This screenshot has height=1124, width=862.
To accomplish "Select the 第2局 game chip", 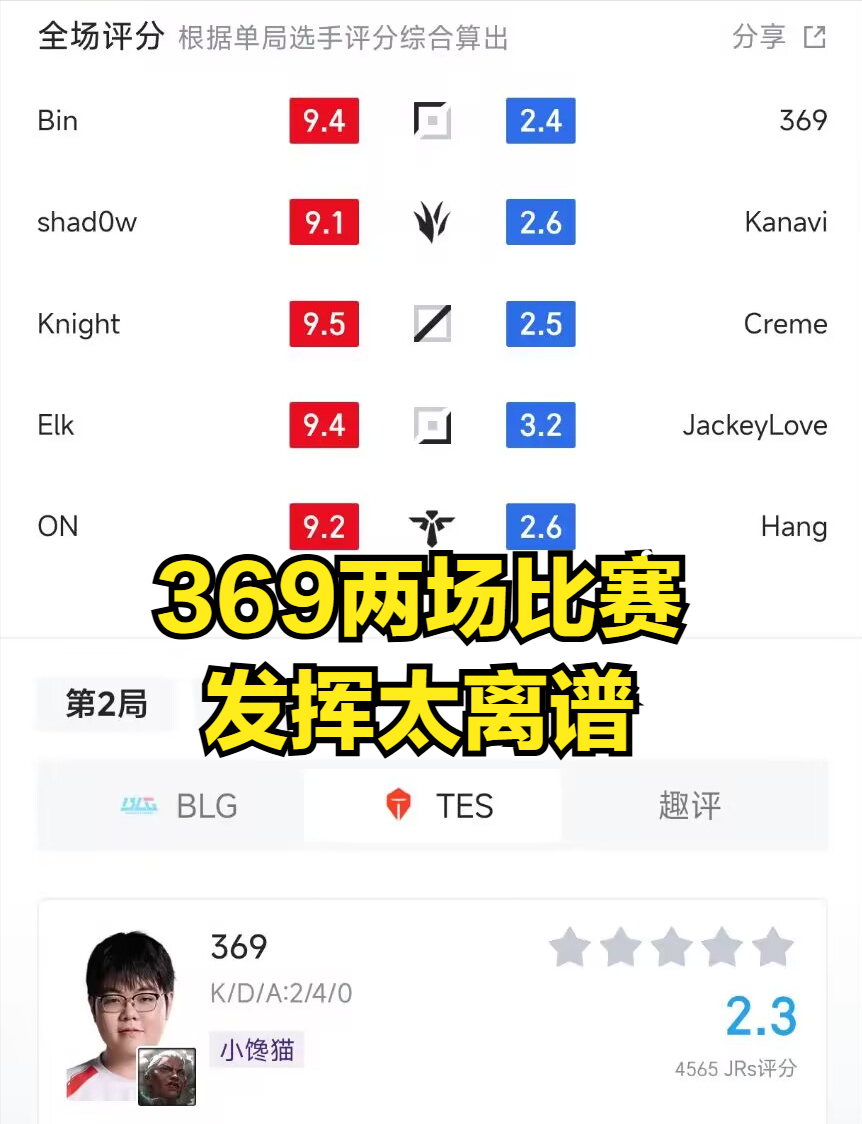I will tap(106, 704).
